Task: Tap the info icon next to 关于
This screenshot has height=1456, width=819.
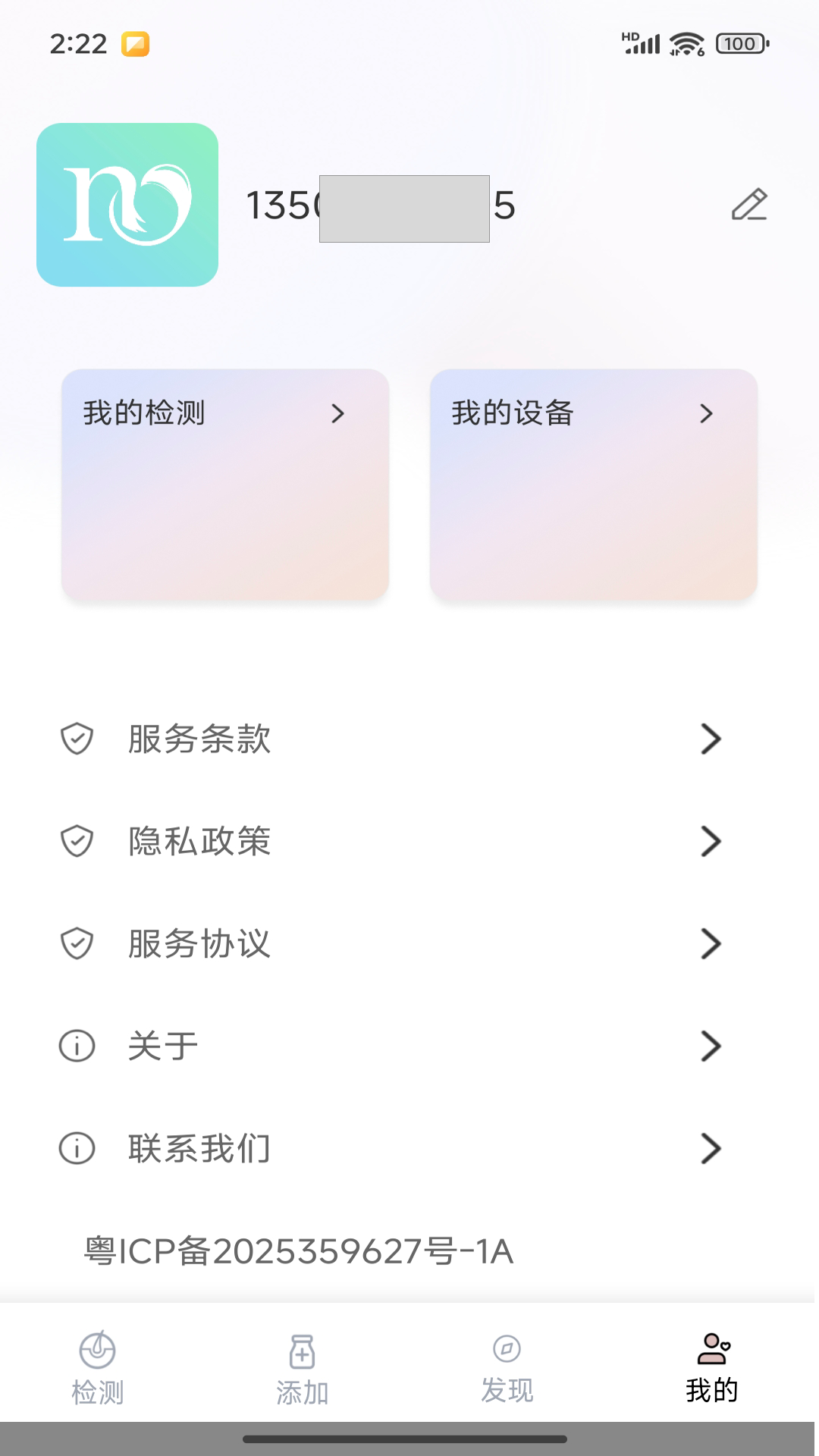Action: click(x=76, y=1046)
